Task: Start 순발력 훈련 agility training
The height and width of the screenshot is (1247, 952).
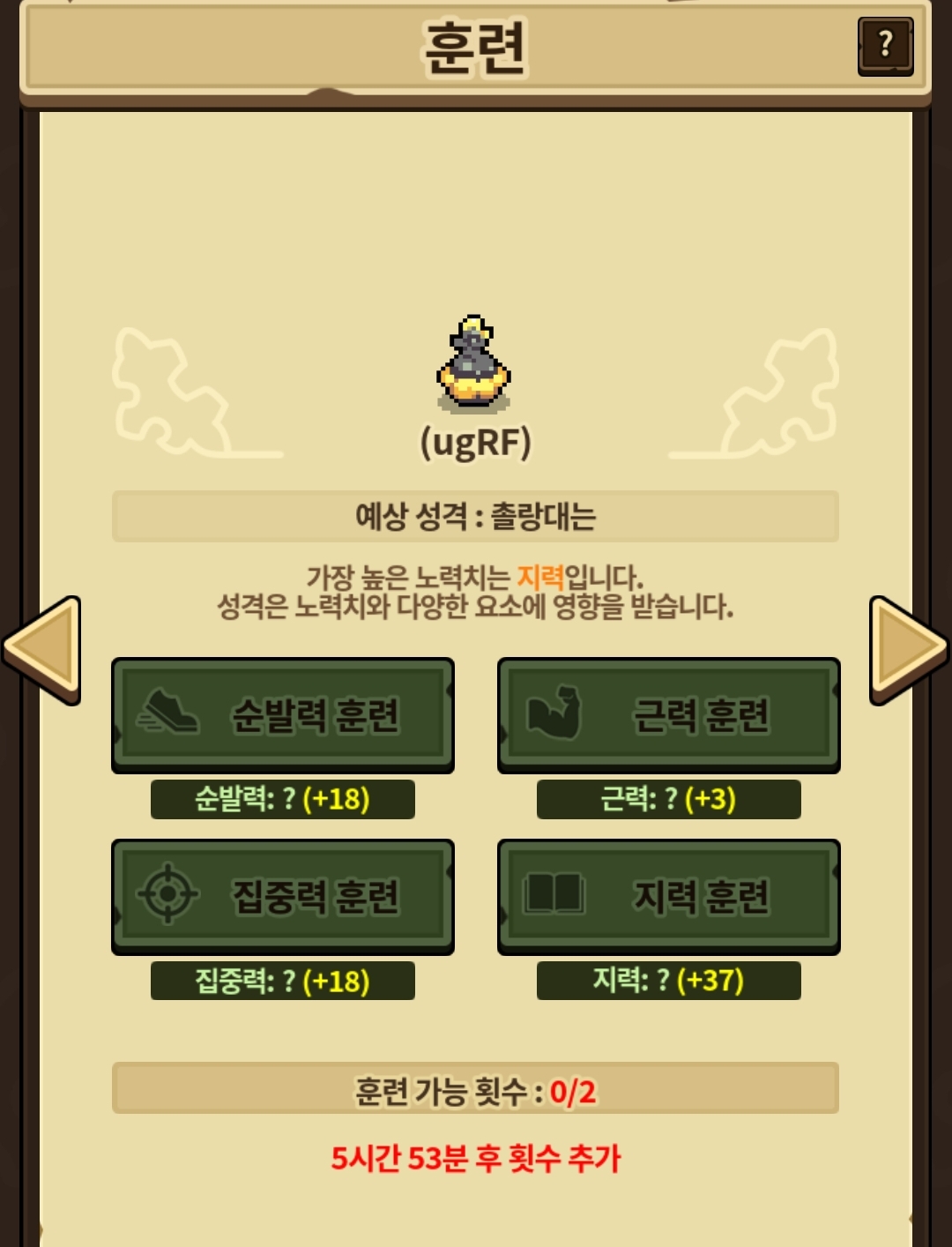Action: (x=283, y=715)
